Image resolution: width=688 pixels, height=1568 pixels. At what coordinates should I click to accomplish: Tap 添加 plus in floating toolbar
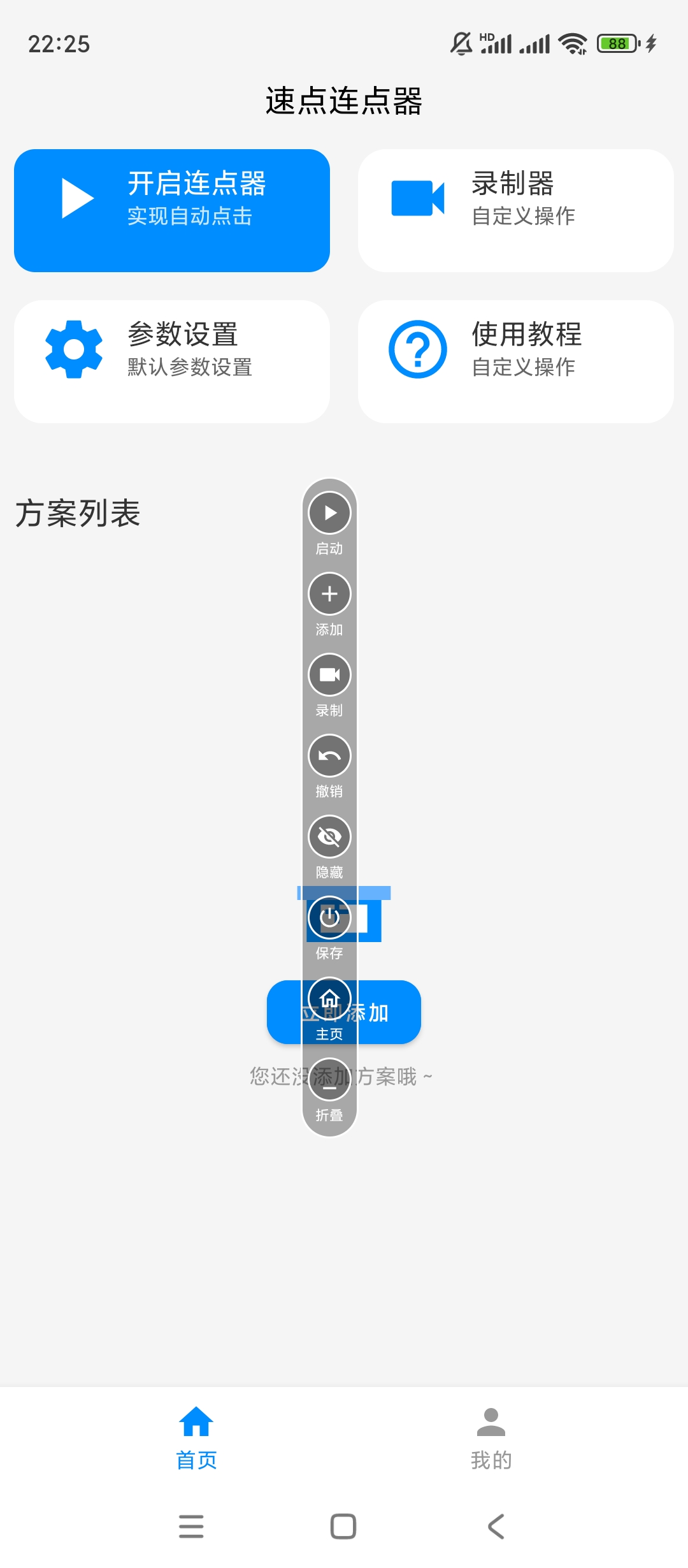click(x=329, y=595)
